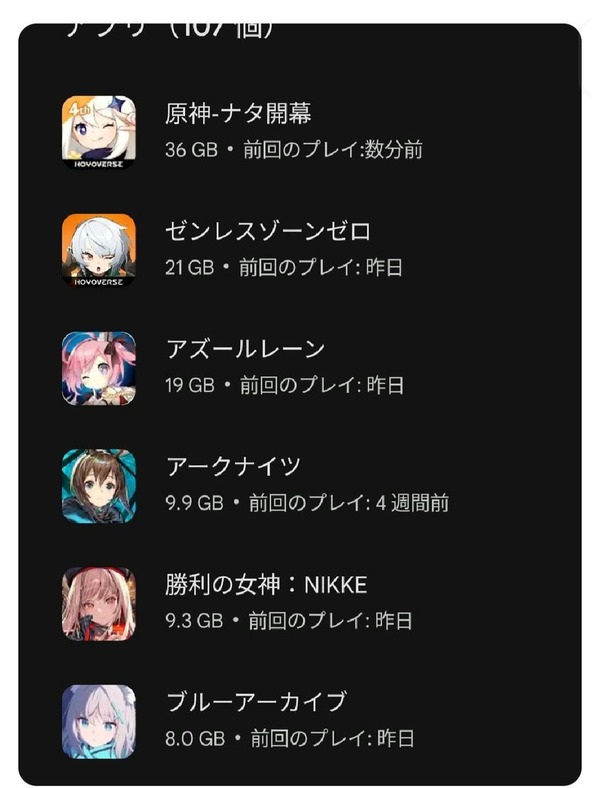Select the ゼンレスゾーンゼロ row
The image size is (600, 788).
pyautogui.click(x=299, y=250)
